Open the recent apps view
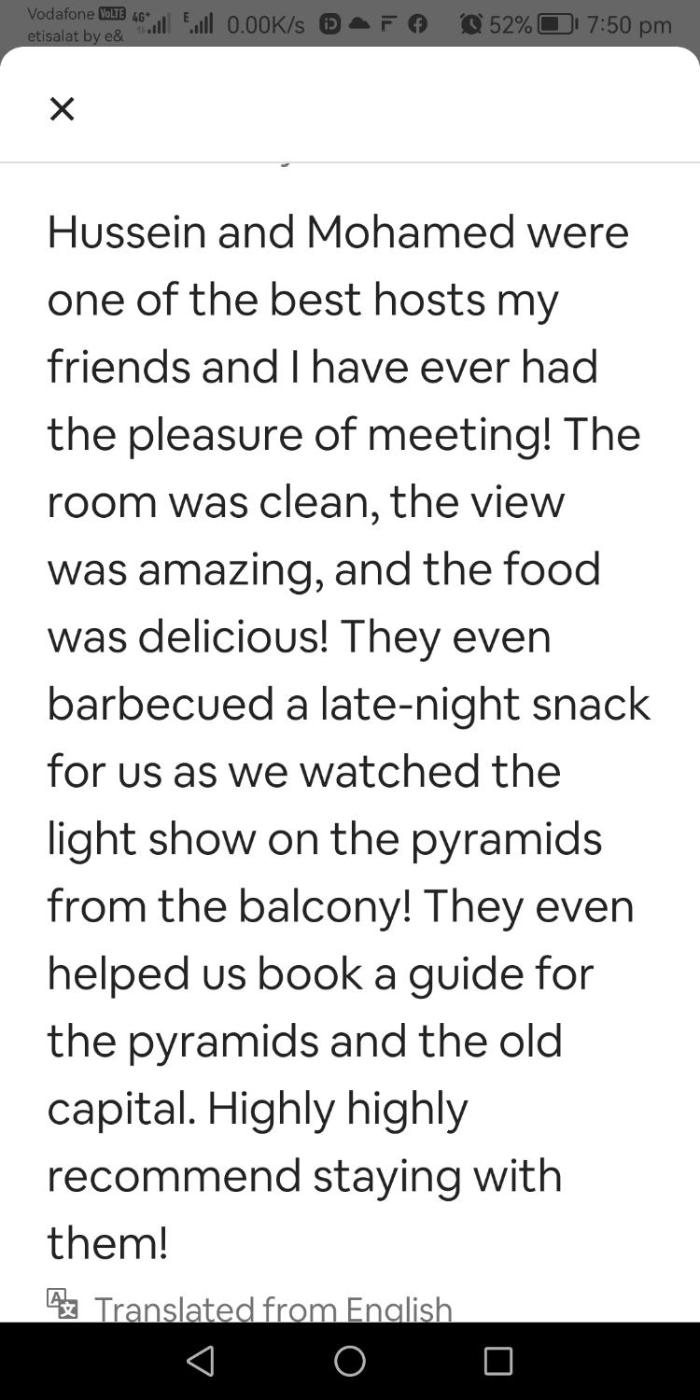The height and width of the screenshot is (1400, 700). [497, 1360]
